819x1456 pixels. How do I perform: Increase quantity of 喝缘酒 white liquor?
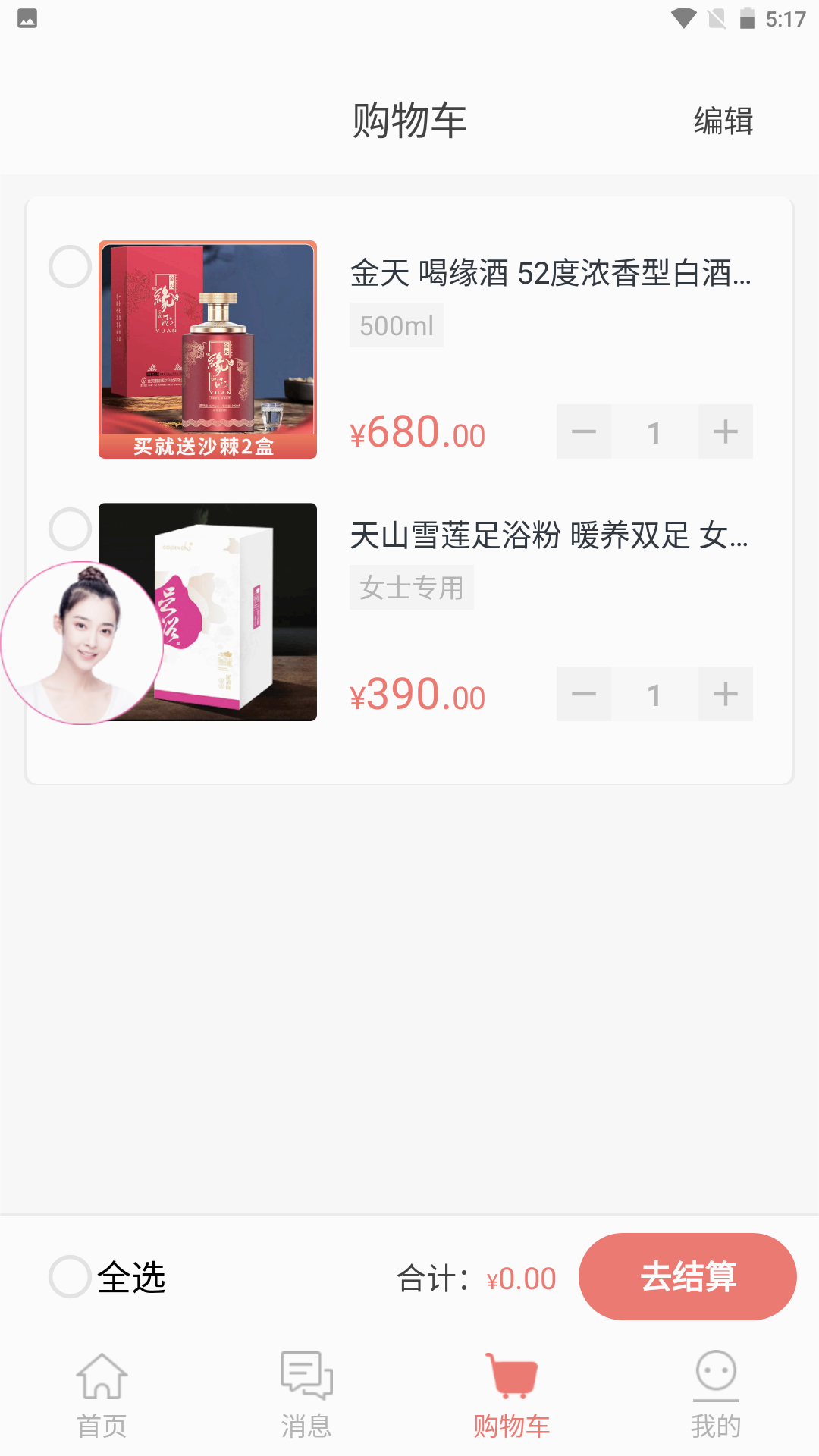pyautogui.click(x=724, y=431)
